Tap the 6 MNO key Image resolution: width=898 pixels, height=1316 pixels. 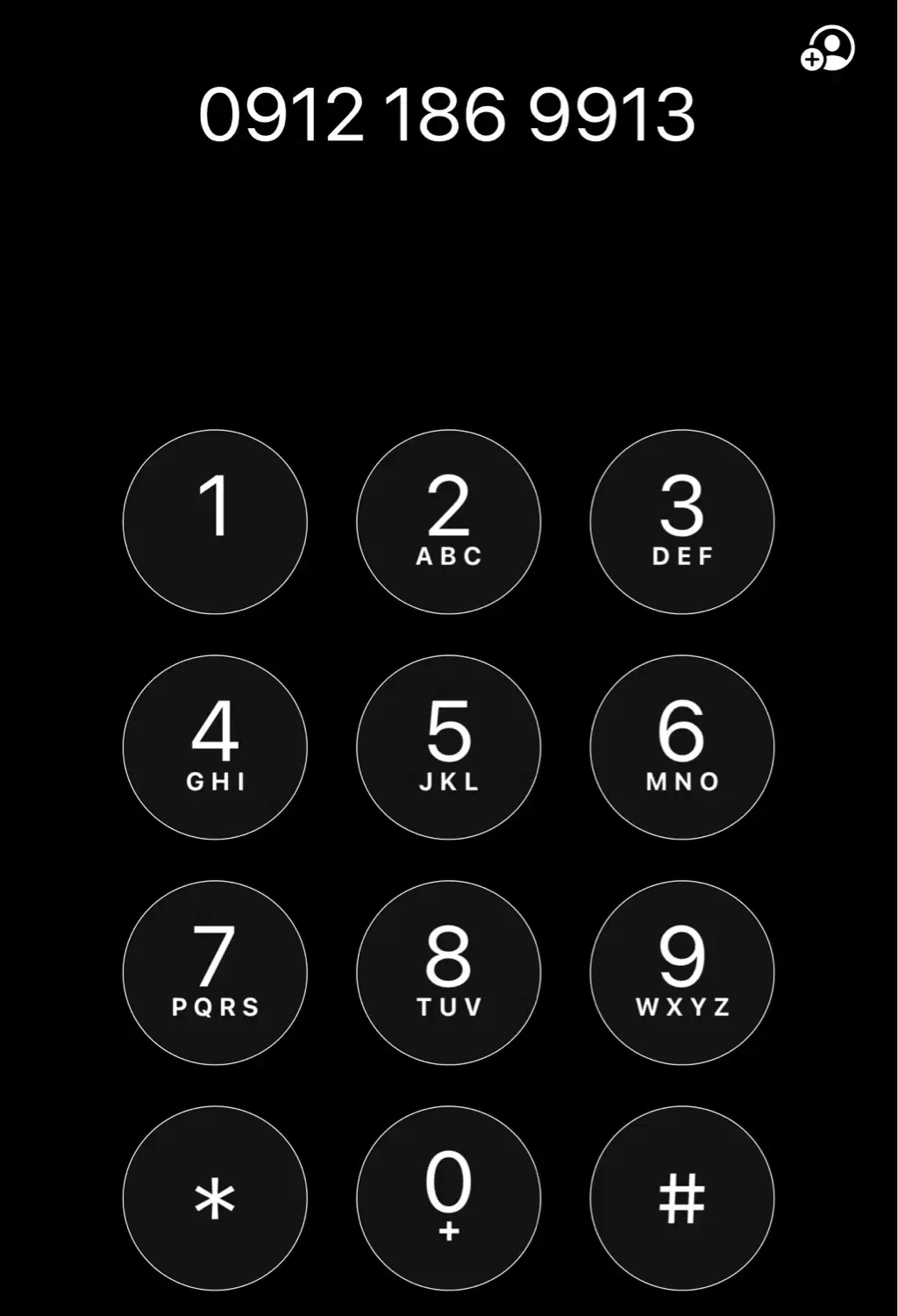(681, 747)
